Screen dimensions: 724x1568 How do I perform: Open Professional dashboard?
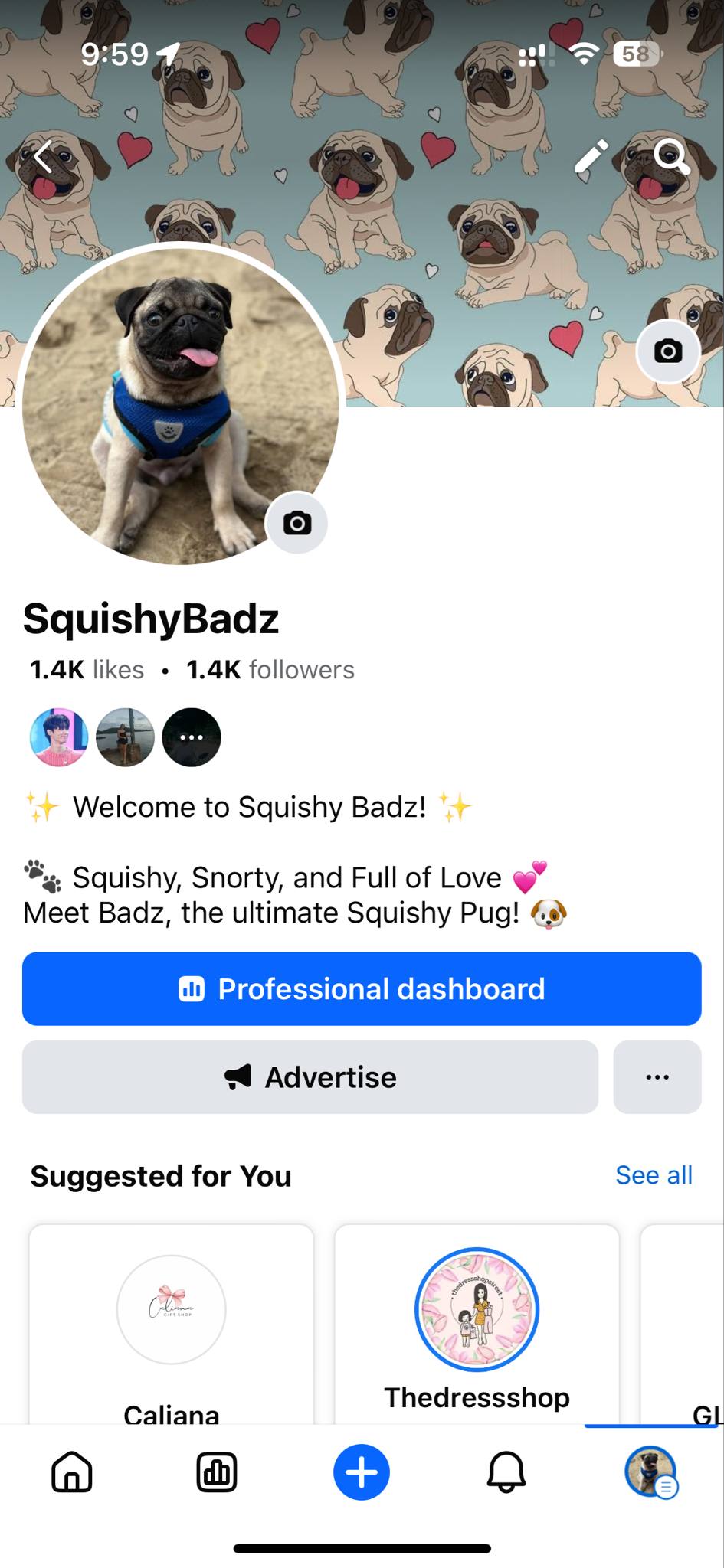[x=362, y=988]
